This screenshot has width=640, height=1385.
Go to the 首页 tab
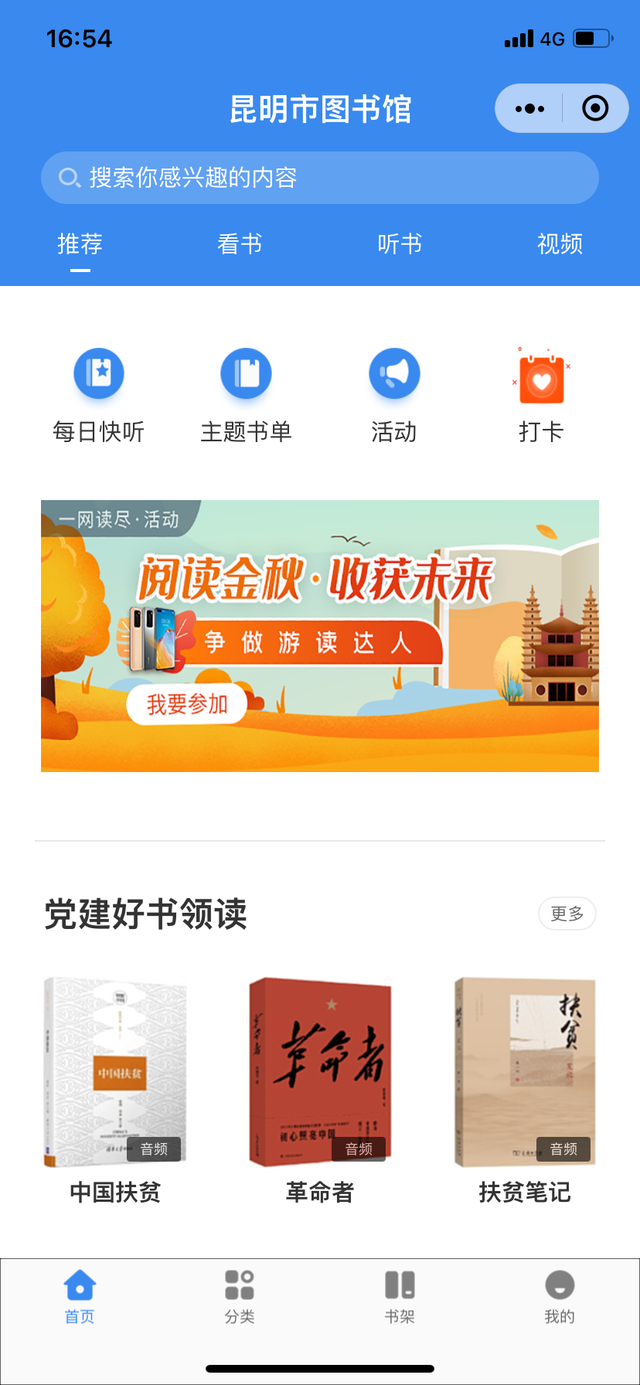(x=80, y=1297)
